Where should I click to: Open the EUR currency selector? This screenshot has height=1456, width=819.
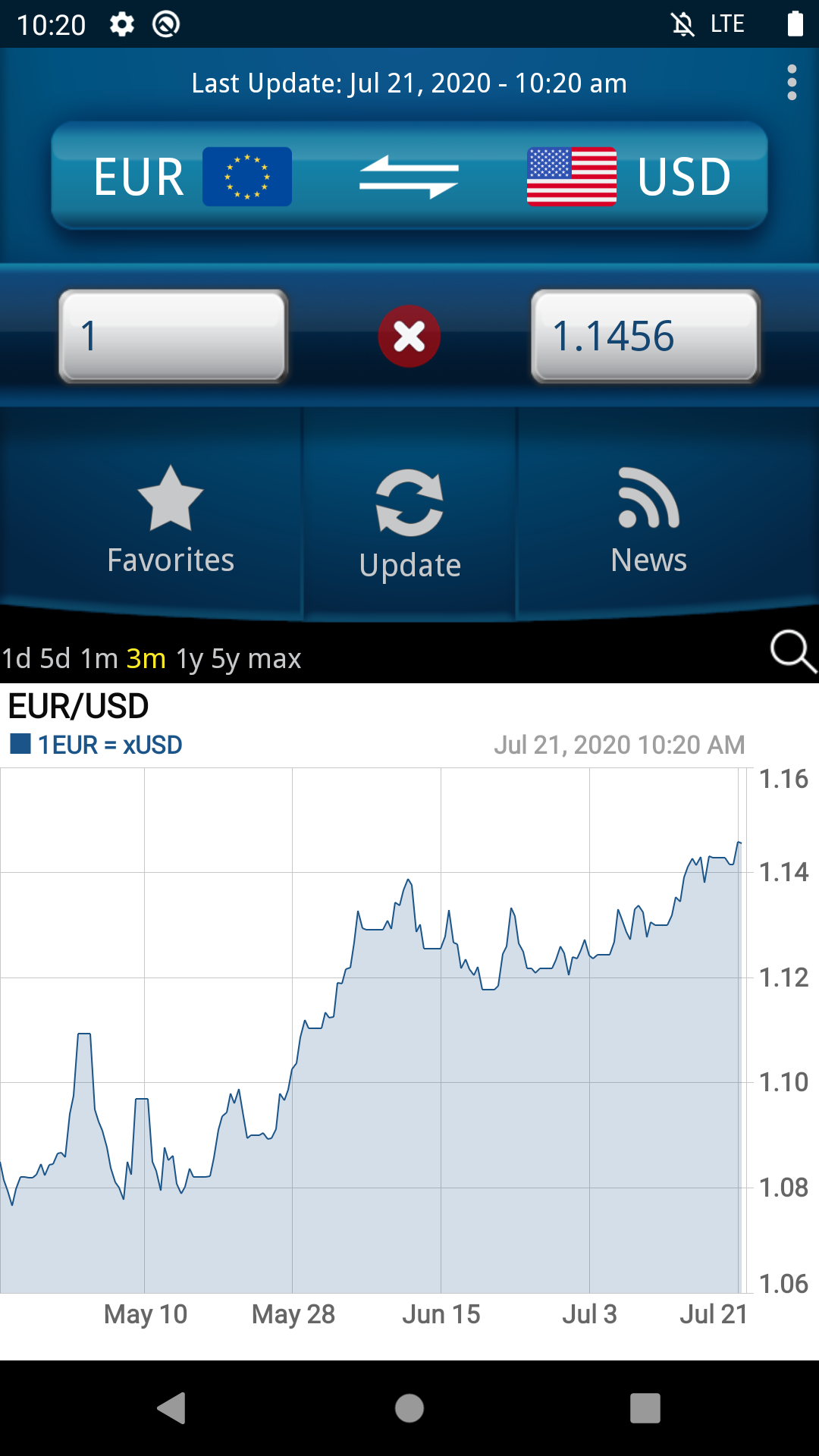(139, 177)
